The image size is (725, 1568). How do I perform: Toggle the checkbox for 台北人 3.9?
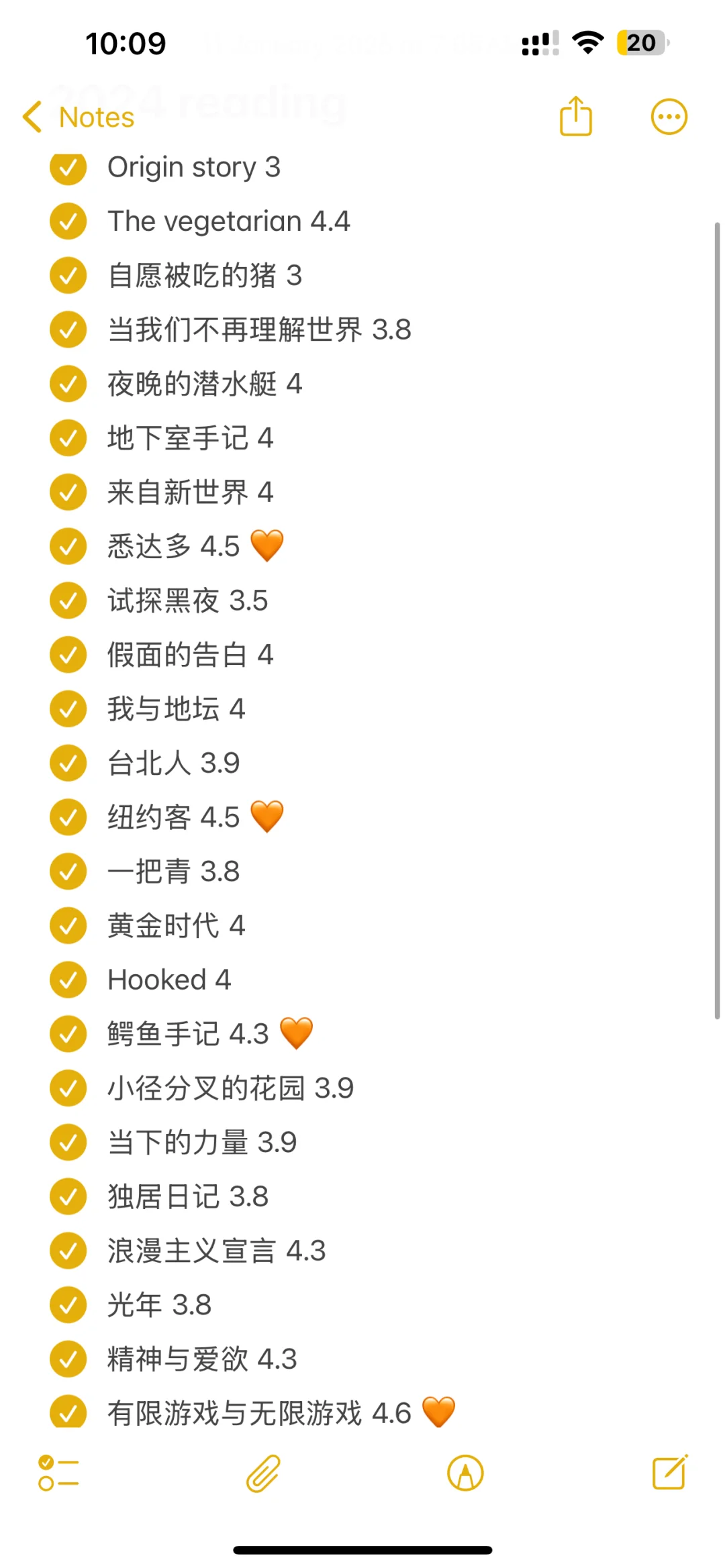coord(68,764)
